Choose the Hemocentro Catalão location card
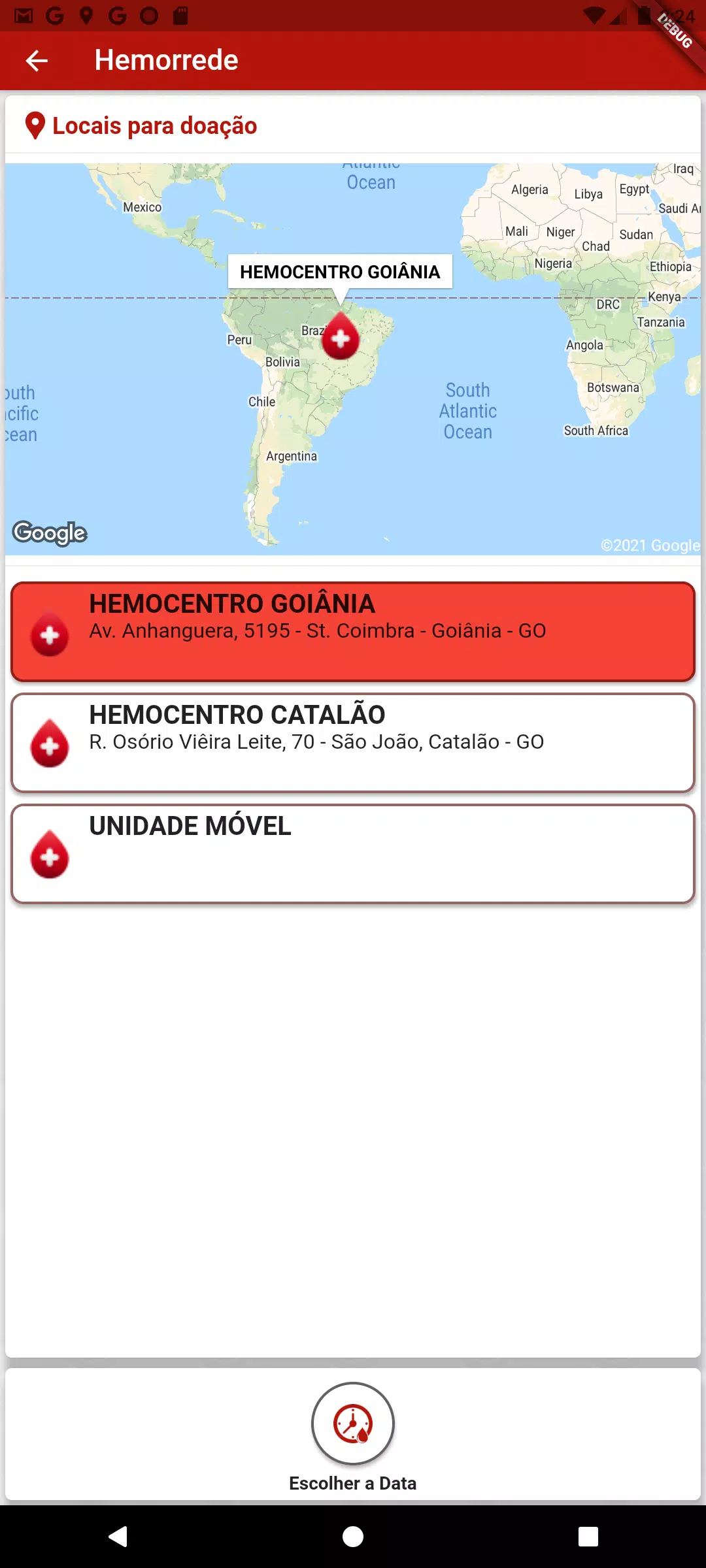Image resolution: width=706 pixels, height=1568 pixels. pos(353,742)
